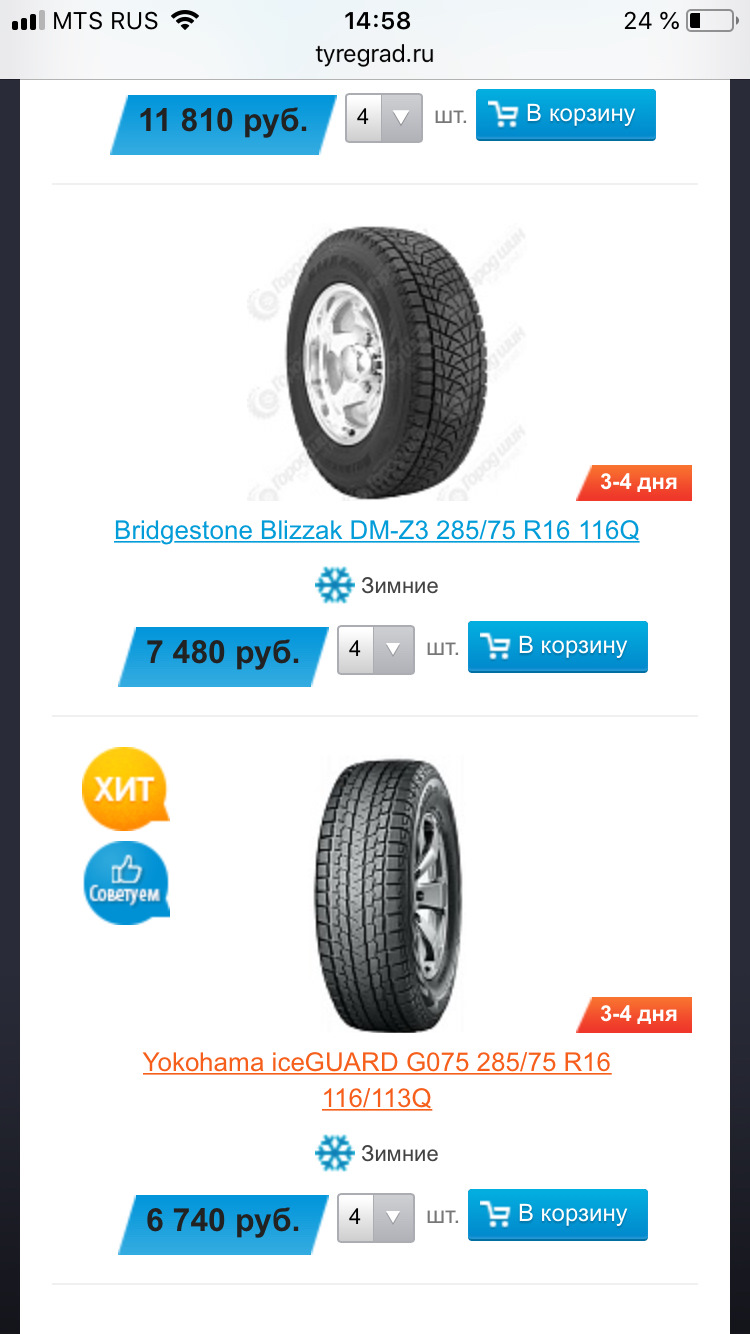The image size is (750, 1334).
Task: Open Bridgestone Blizzak DM-Z3 product link
Action: [376, 530]
